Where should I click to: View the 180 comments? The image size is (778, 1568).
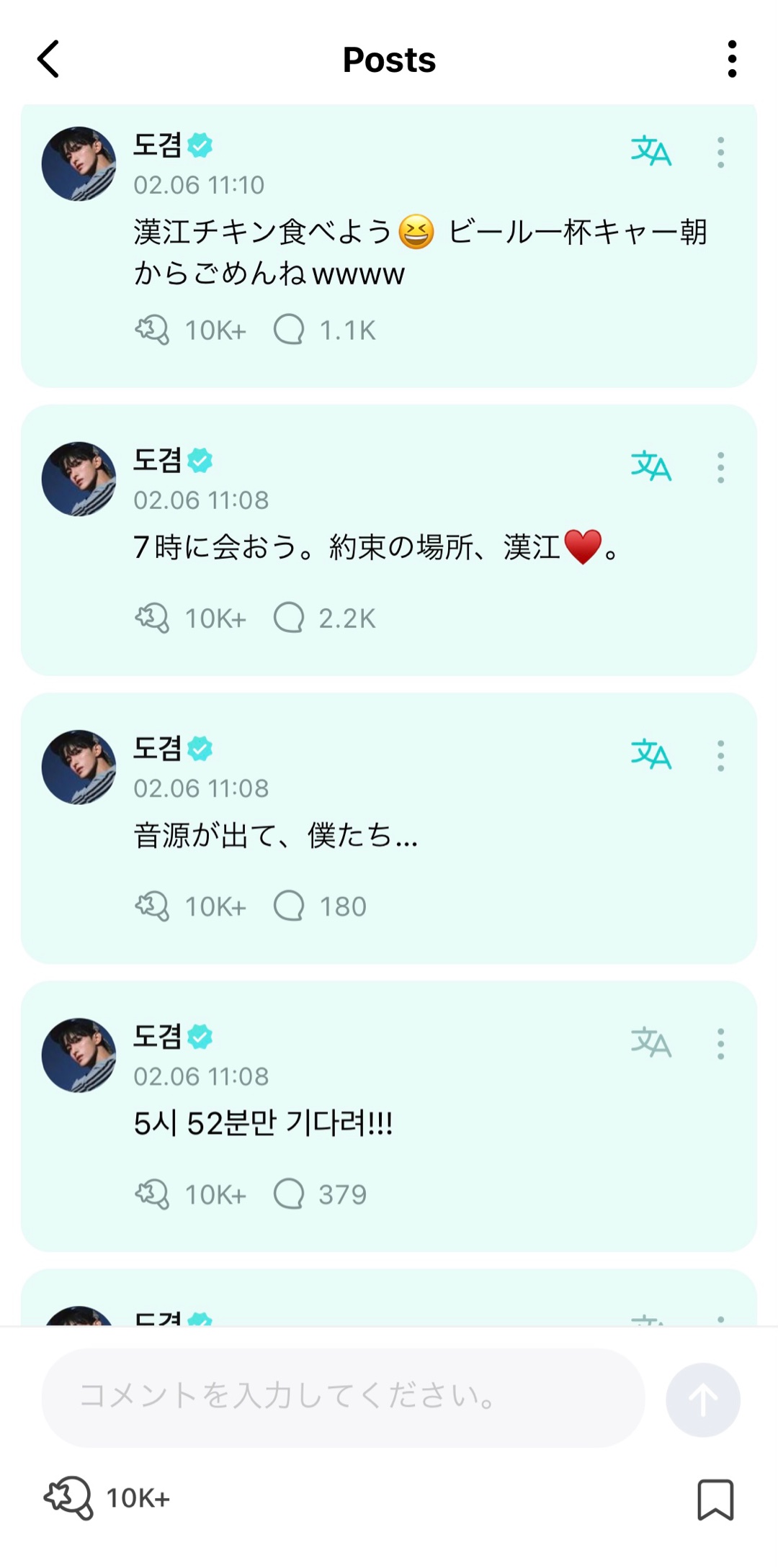tap(290, 906)
